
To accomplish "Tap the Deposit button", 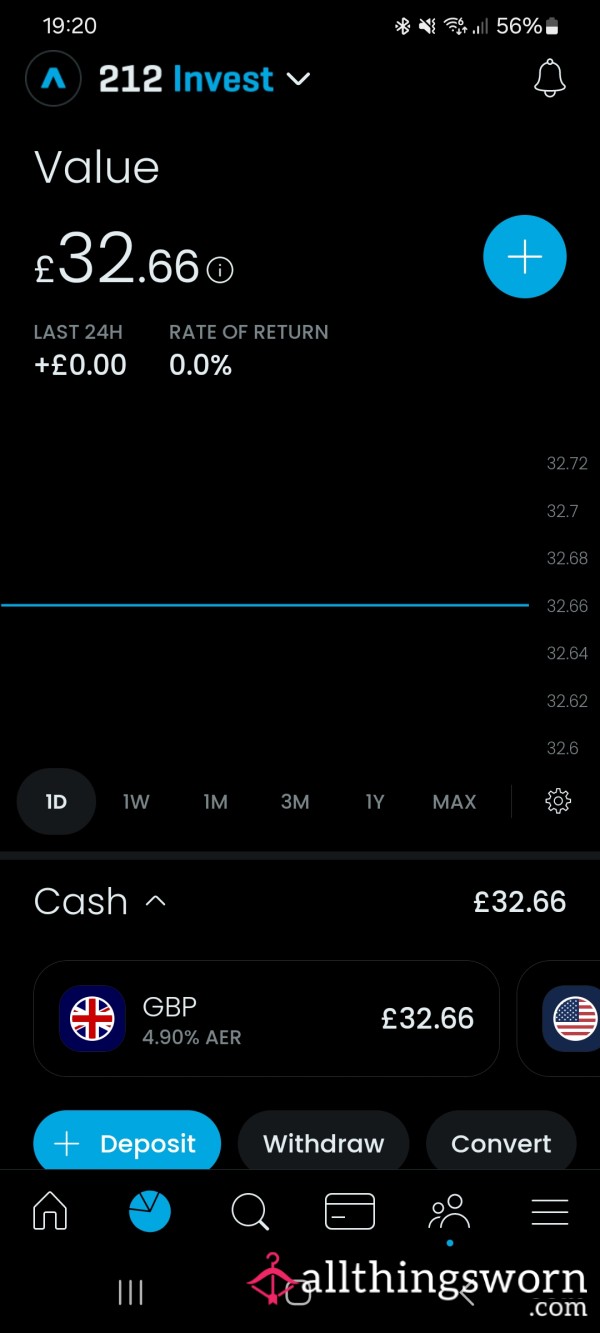I will tap(127, 1143).
